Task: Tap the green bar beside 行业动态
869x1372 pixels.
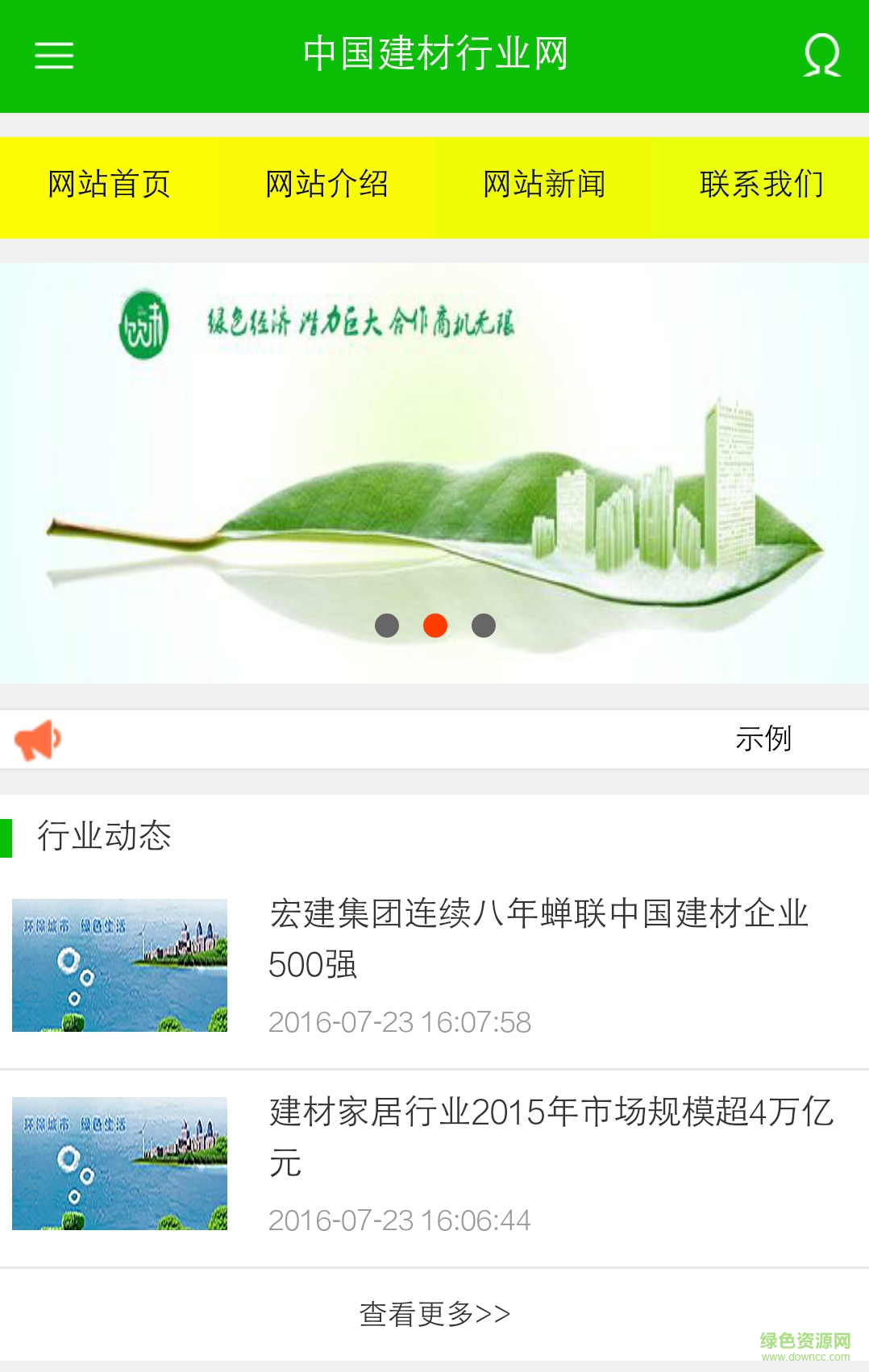Action: click(9, 837)
